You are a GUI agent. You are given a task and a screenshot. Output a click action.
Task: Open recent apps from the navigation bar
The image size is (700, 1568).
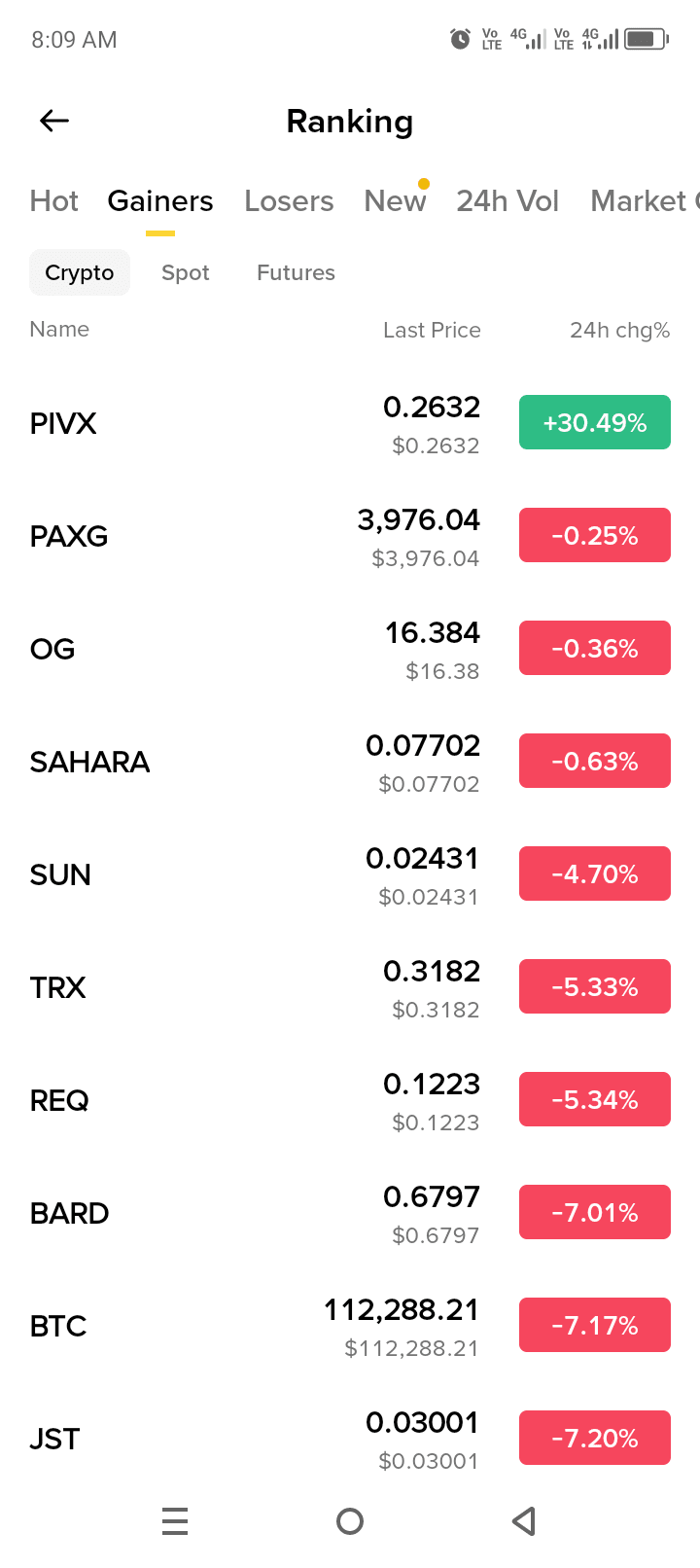tap(175, 1521)
